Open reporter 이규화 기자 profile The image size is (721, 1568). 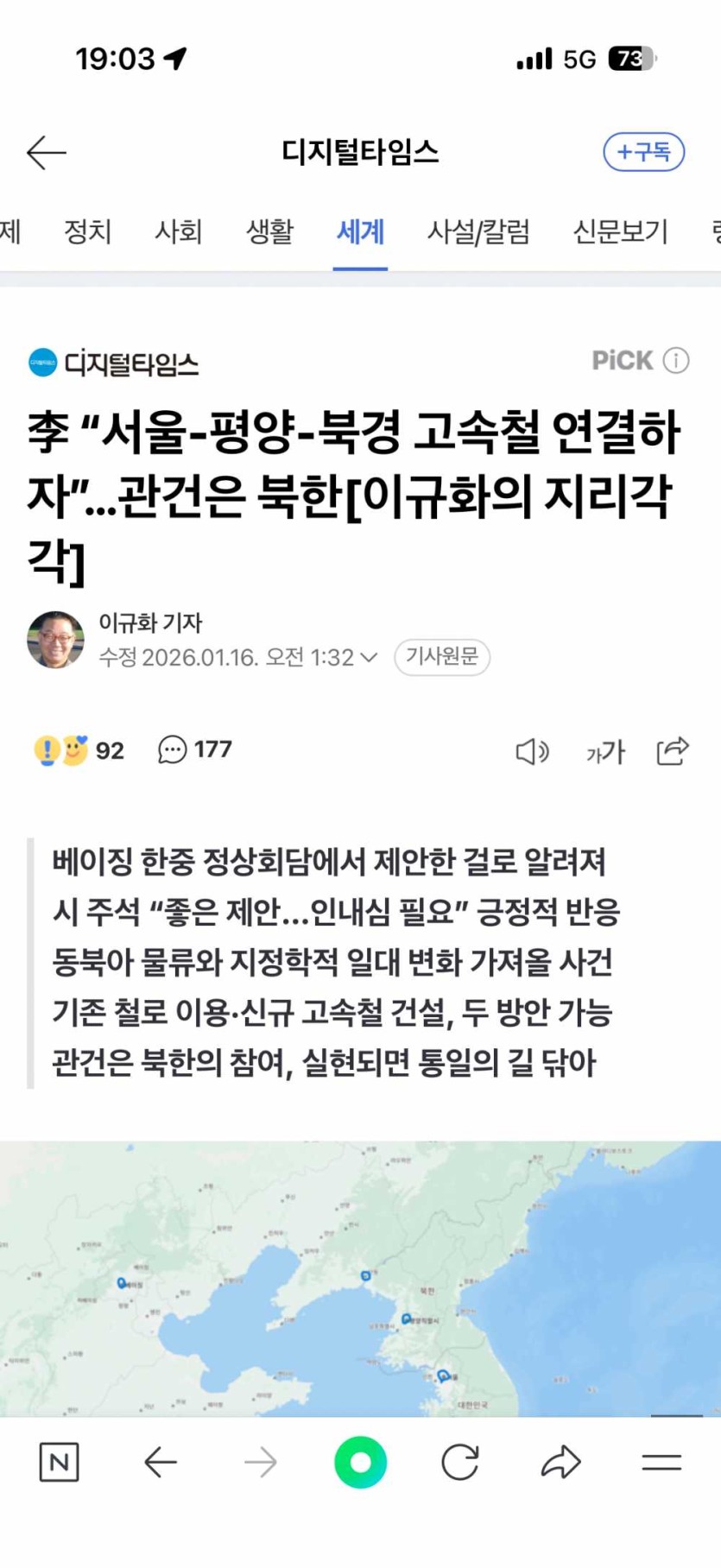point(150,623)
